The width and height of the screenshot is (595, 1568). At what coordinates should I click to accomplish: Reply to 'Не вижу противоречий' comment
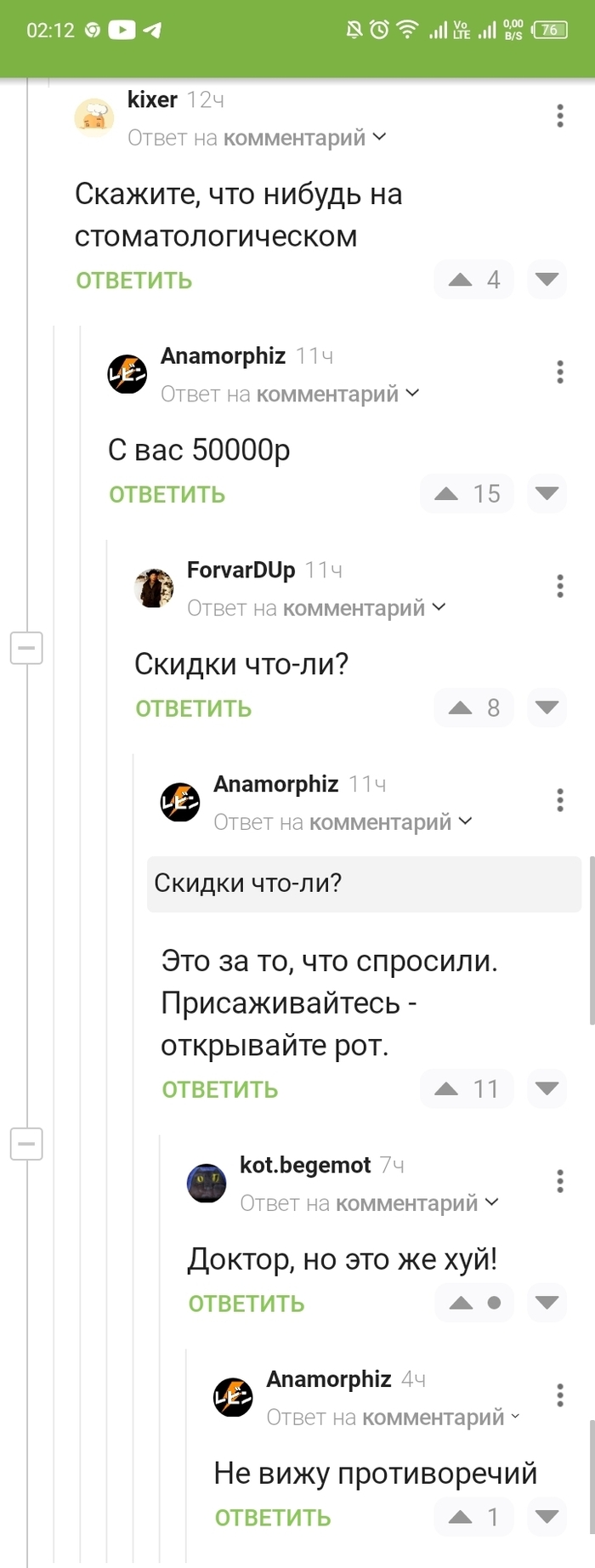point(272,1518)
